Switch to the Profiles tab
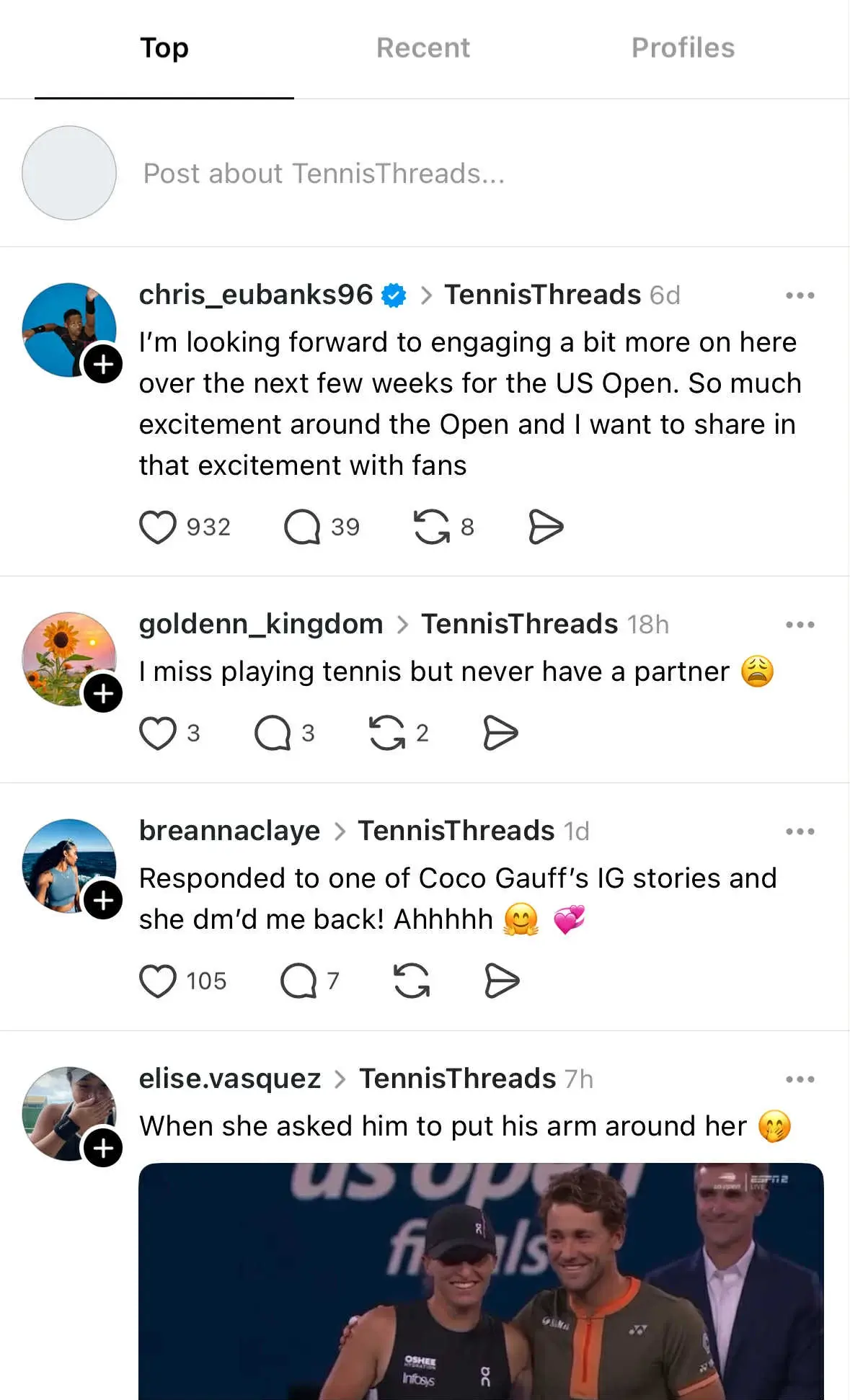850x1400 pixels. click(683, 48)
